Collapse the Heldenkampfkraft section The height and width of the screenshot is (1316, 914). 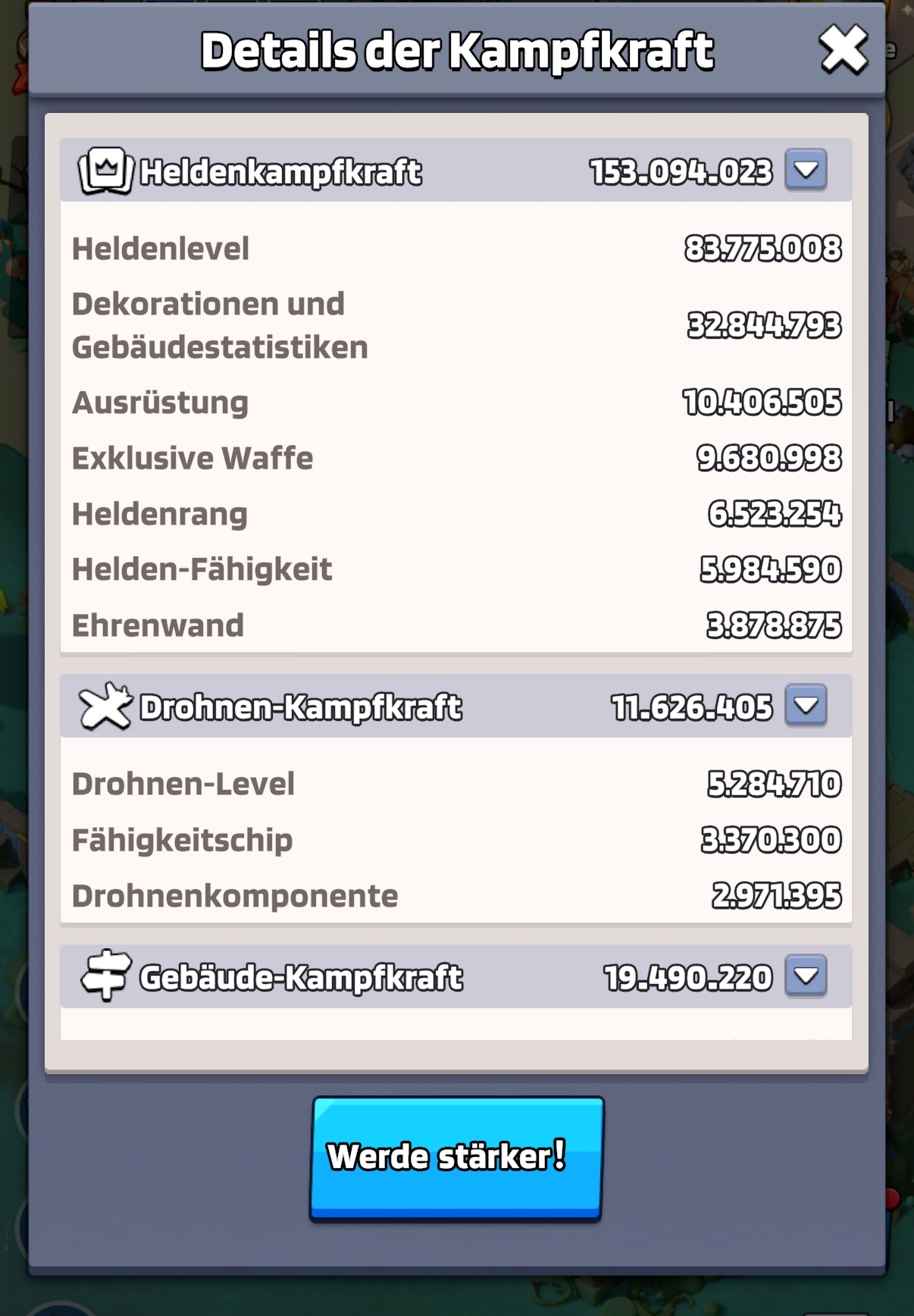point(806,170)
